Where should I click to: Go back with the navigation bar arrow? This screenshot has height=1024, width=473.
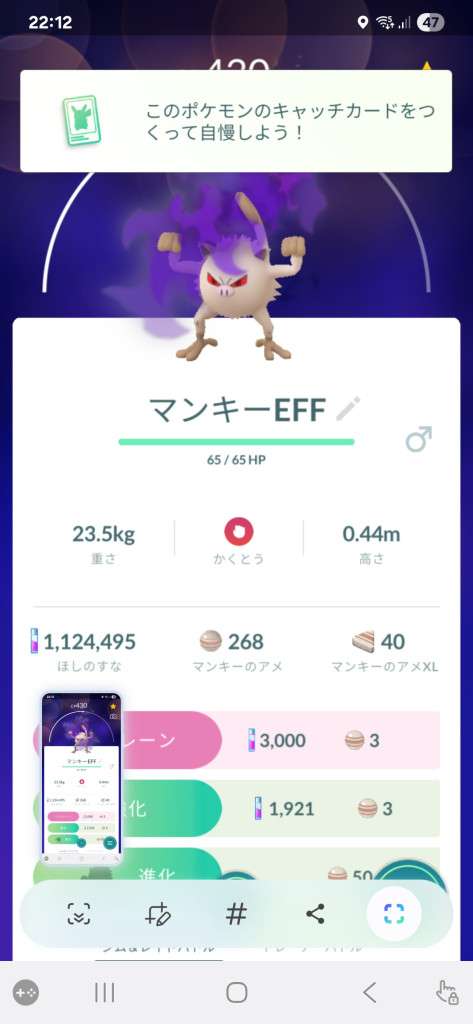pyautogui.click(x=369, y=993)
